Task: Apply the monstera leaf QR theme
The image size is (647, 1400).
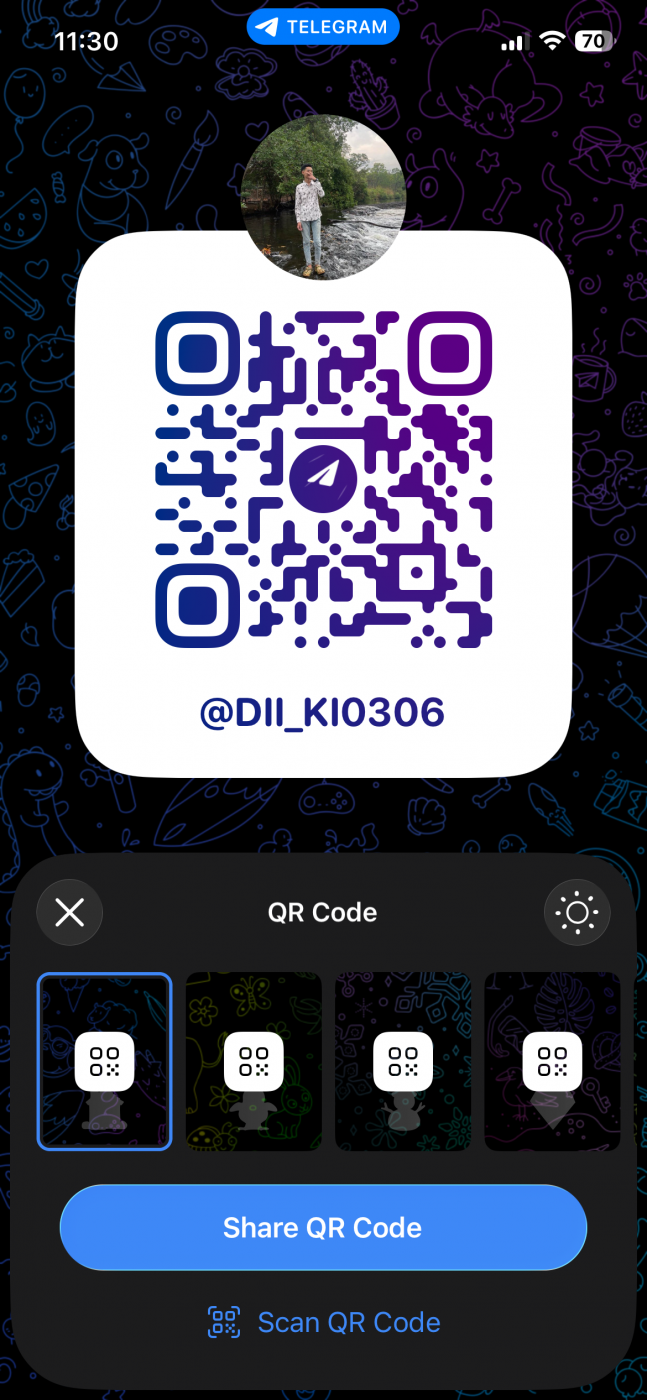Action: tap(552, 1061)
